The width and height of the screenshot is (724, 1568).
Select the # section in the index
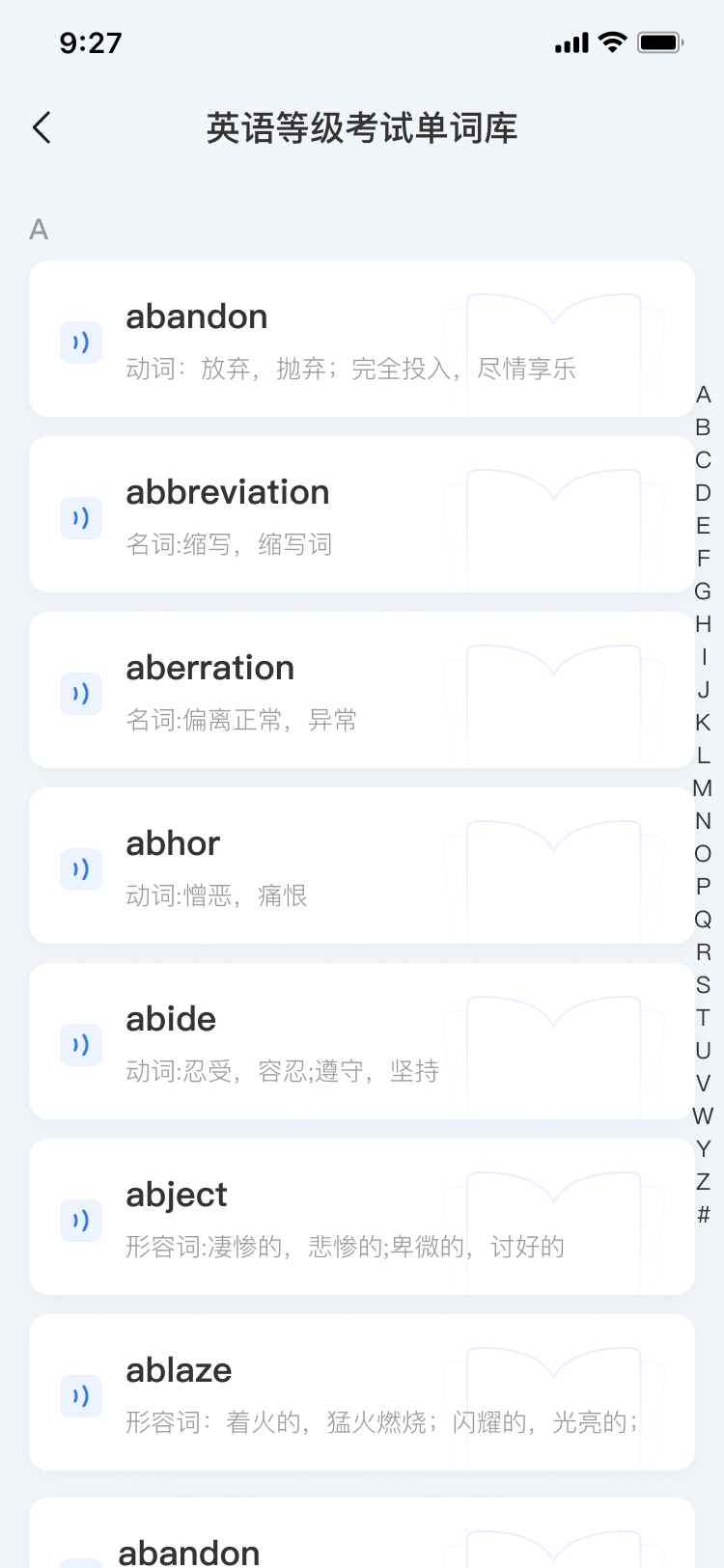click(x=703, y=1215)
